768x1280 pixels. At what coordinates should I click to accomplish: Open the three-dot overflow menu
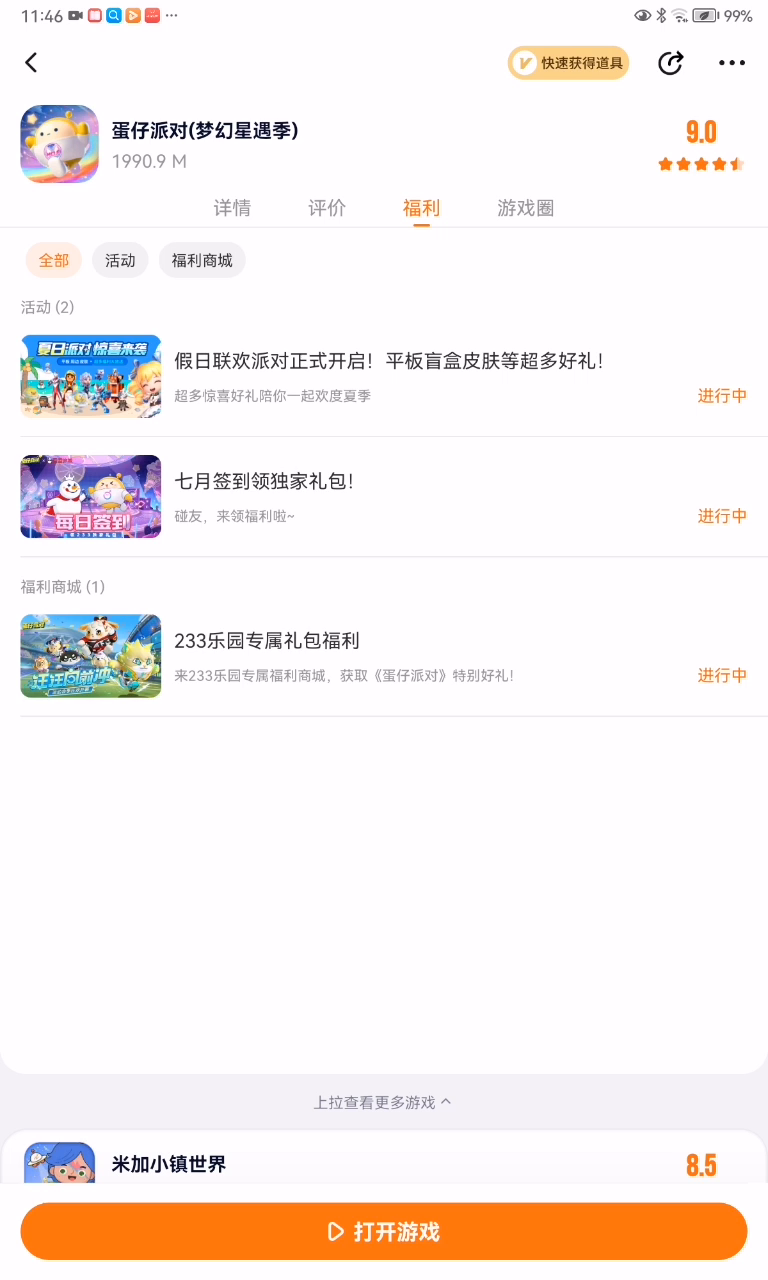click(x=732, y=63)
